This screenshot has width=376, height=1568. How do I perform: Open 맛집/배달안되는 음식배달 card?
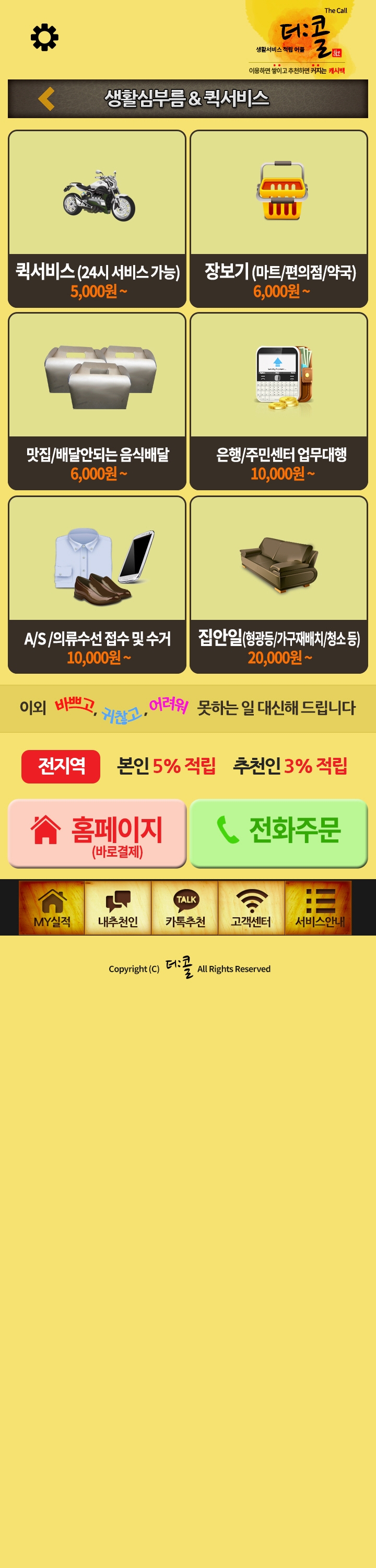(97, 401)
